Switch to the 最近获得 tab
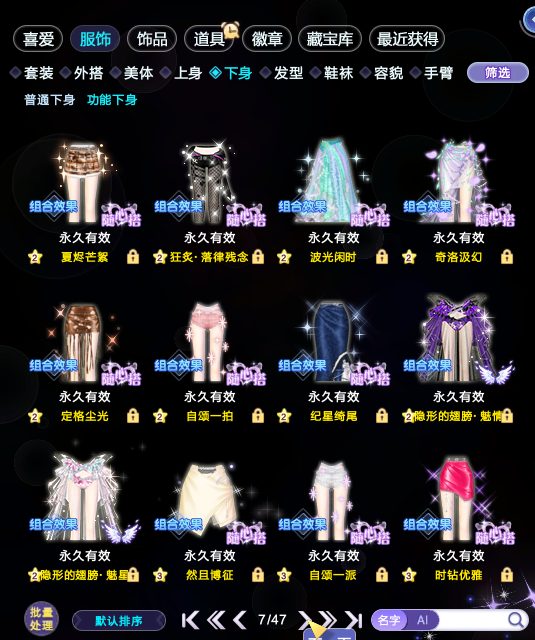 pyautogui.click(x=407, y=39)
